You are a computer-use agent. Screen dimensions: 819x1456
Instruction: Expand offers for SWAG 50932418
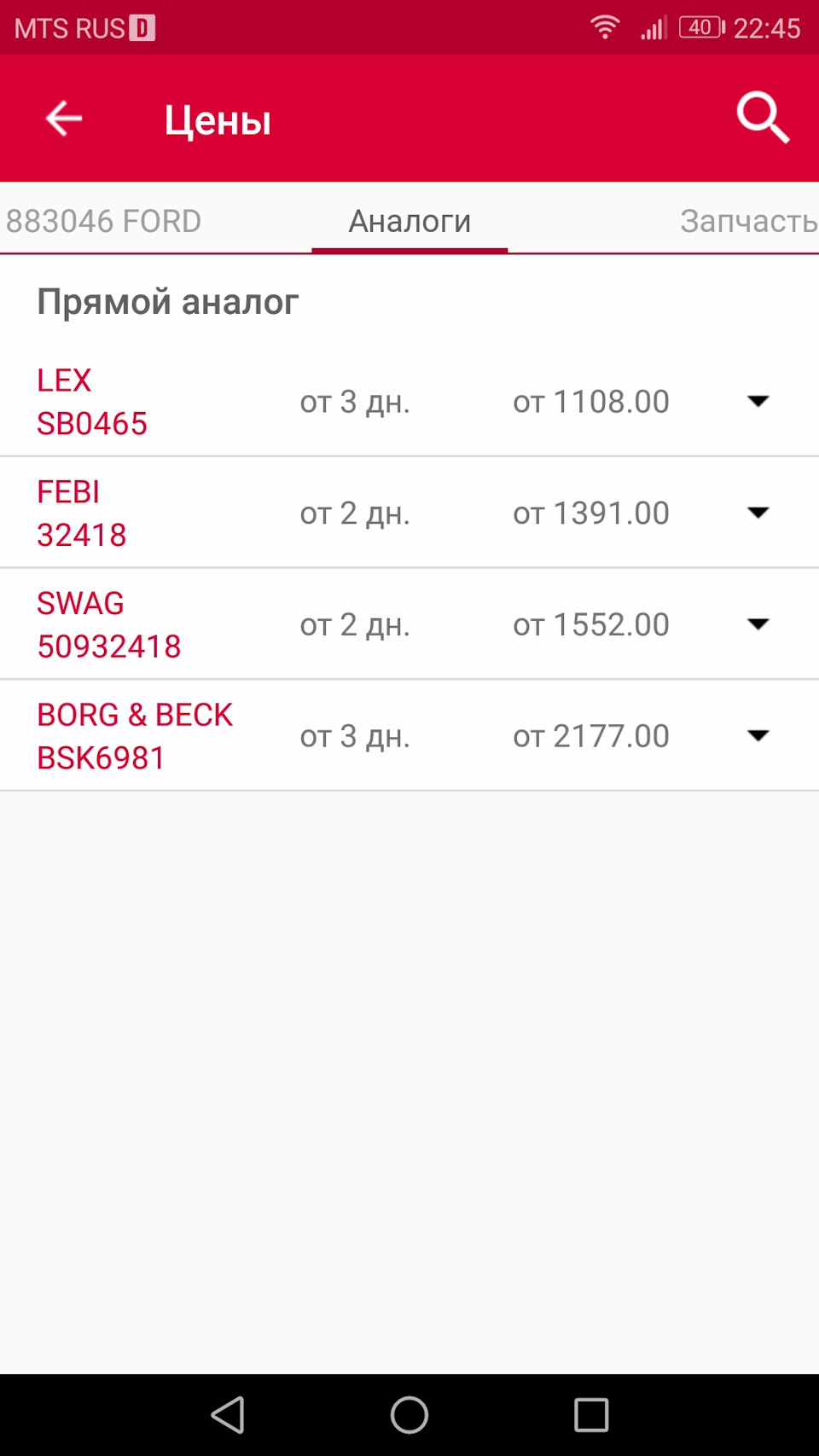(x=758, y=624)
